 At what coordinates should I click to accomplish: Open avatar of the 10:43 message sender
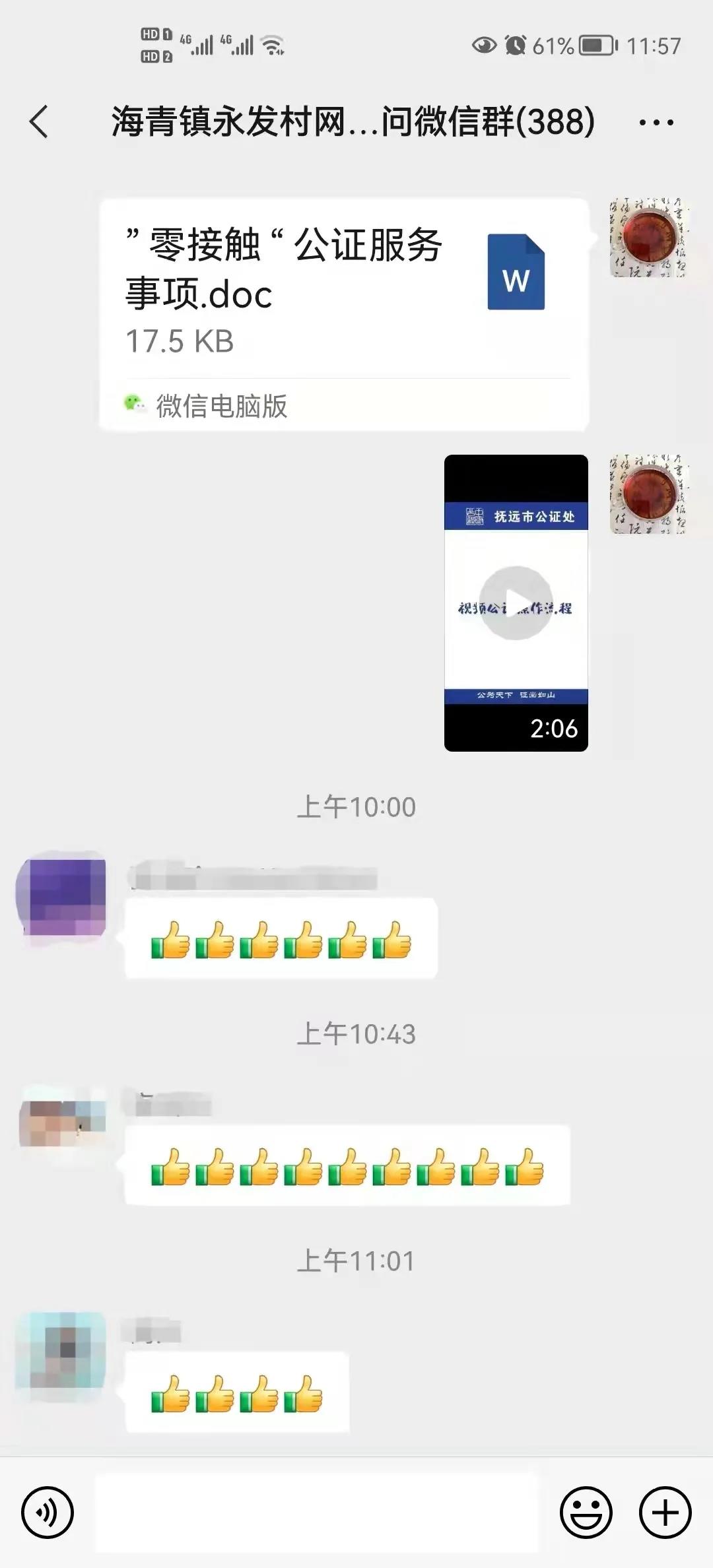click(x=63, y=1124)
